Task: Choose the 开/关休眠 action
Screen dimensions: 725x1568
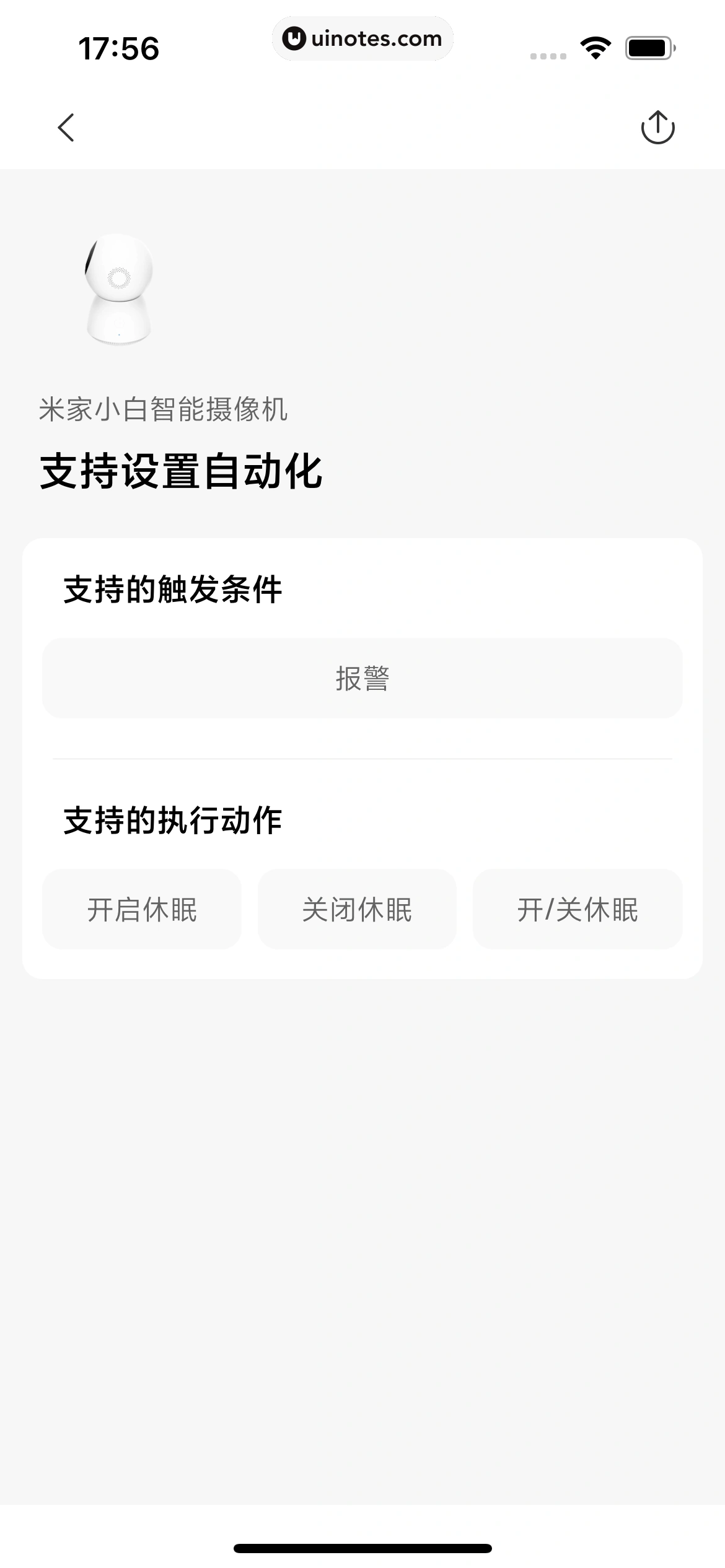Action: [x=578, y=909]
